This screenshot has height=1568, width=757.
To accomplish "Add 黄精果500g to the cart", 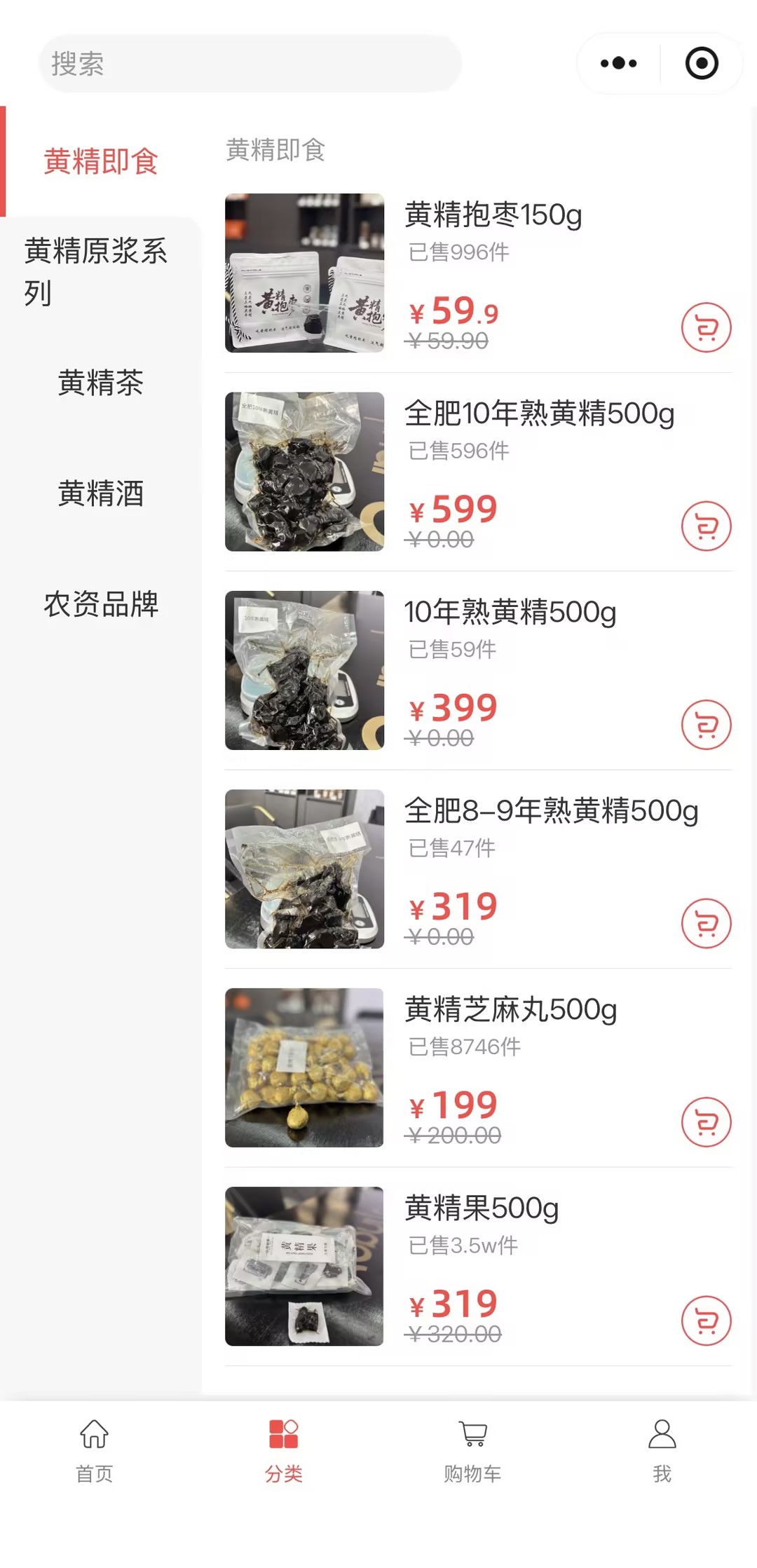I will [x=706, y=1321].
